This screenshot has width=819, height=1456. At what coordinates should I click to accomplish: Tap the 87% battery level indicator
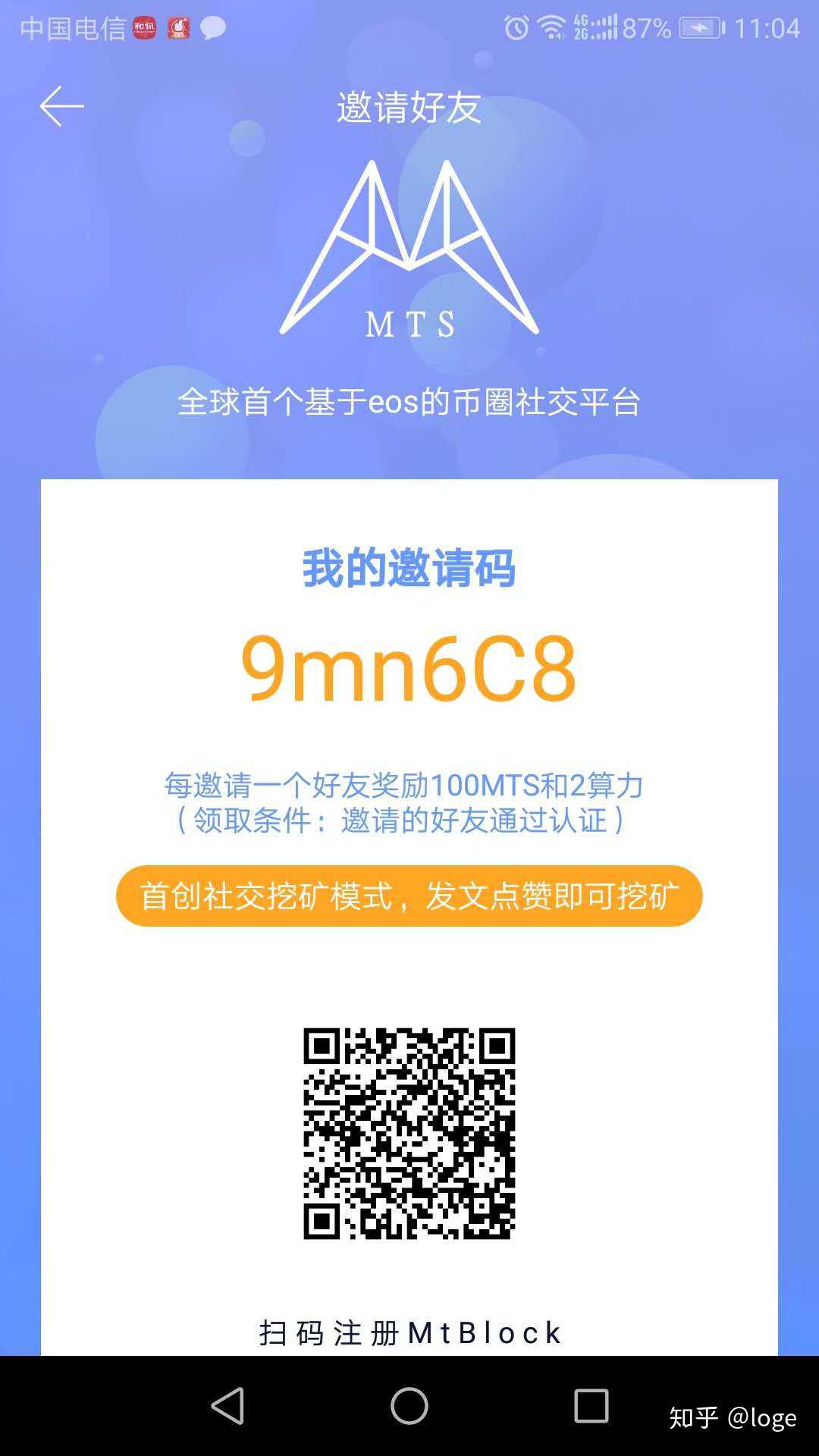[645, 29]
